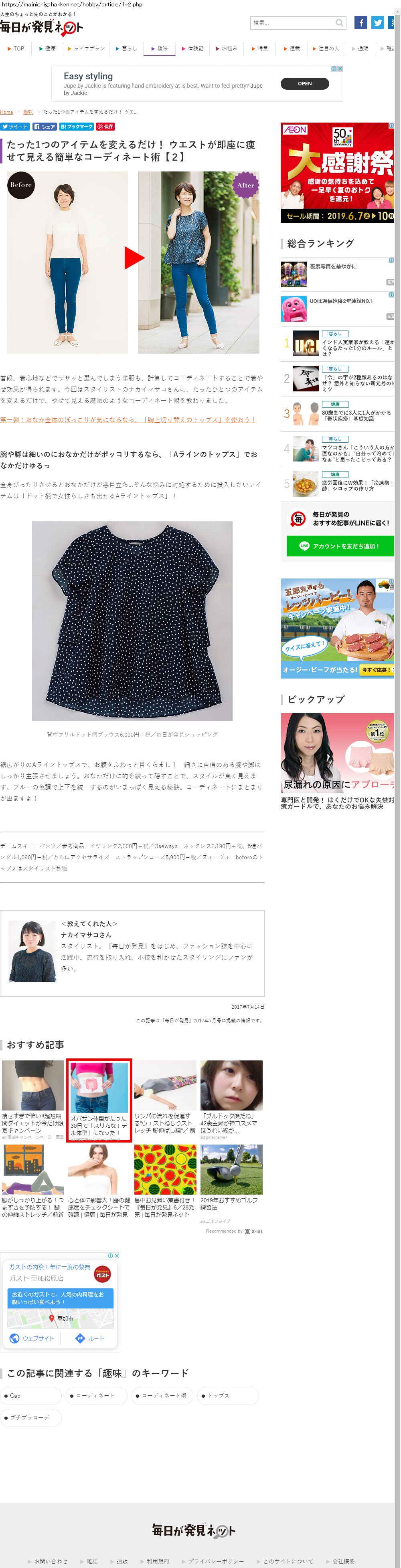Viewport: 401px width, 1568px height.
Task: Save with the B!ブックマーク button
Action: 76,127
